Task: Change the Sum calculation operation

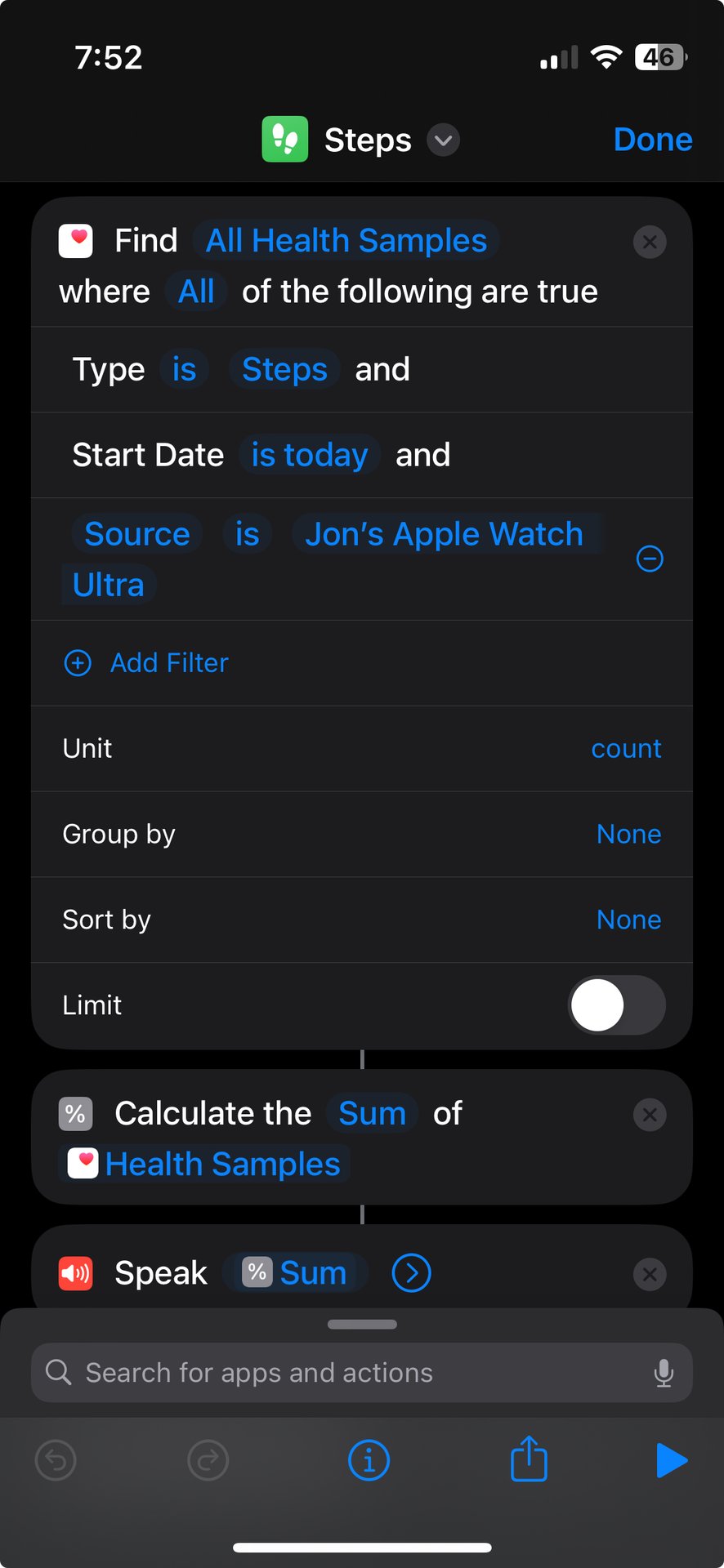Action: [x=372, y=1114]
